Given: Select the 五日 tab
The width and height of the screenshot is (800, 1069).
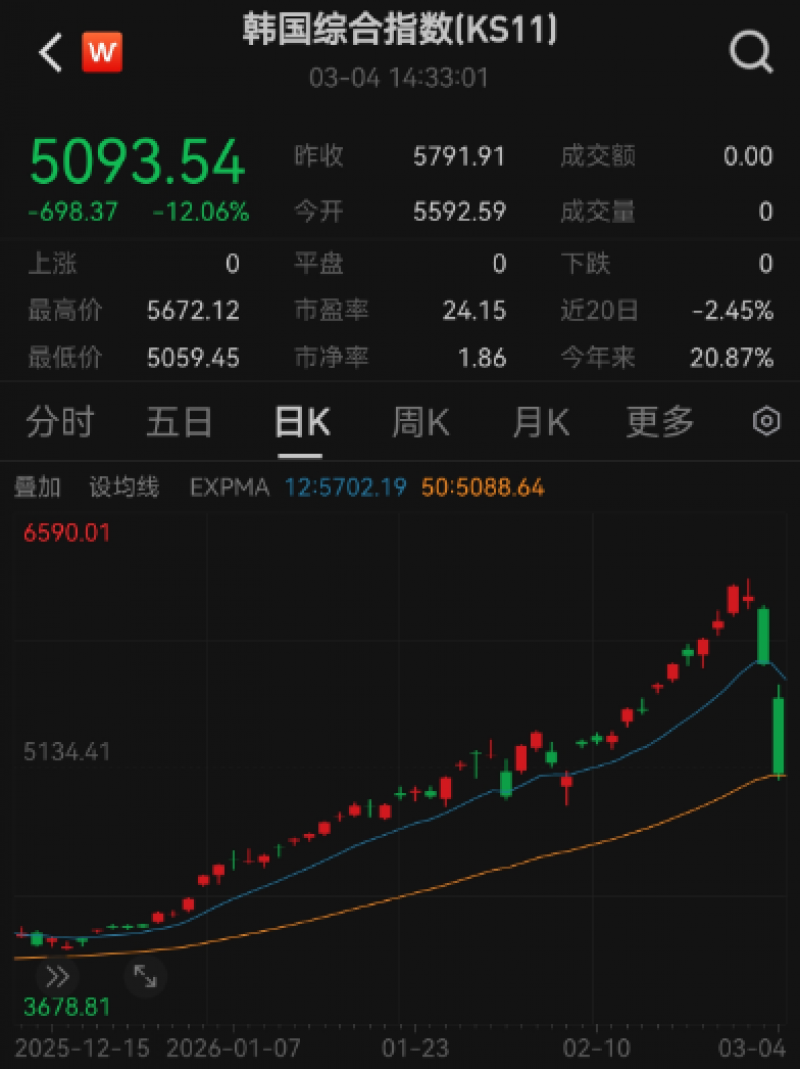Looking at the screenshot, I should (178, 422).
